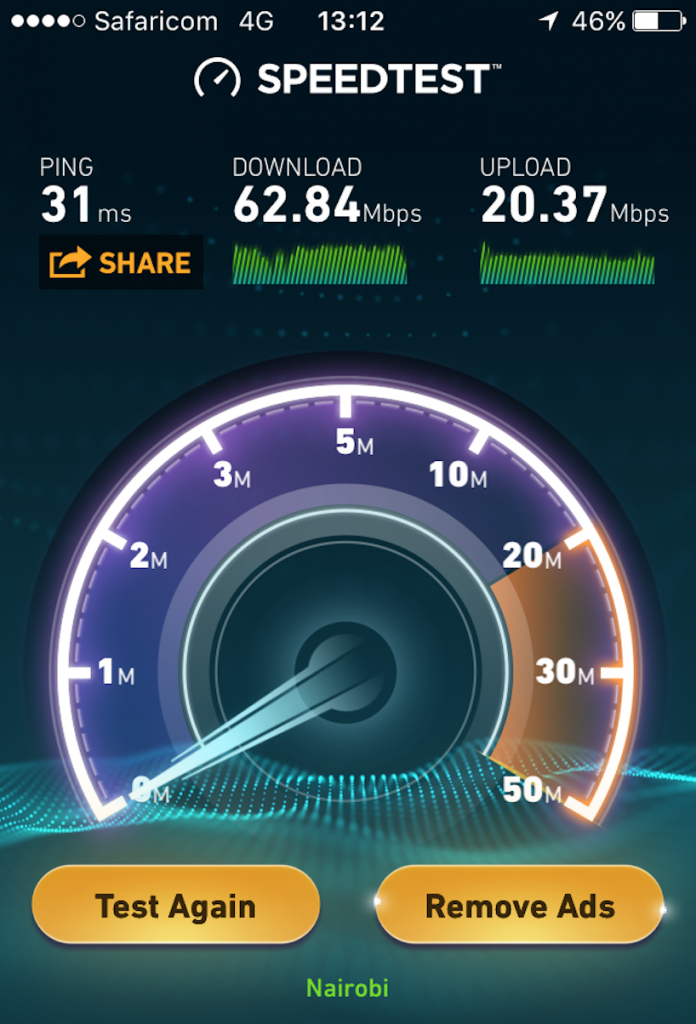Run the speed test again
Viewport: 696px width, 1024px height.
176,906
